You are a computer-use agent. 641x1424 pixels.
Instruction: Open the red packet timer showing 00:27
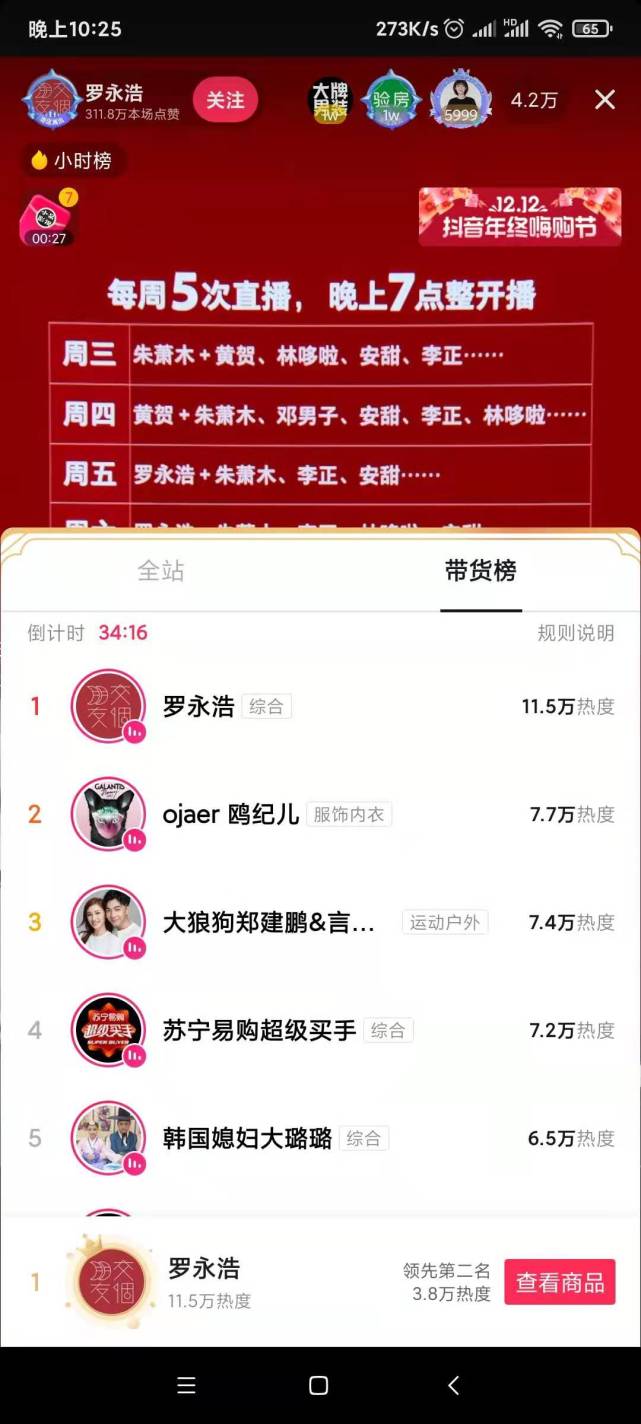(x=48, y=218)
